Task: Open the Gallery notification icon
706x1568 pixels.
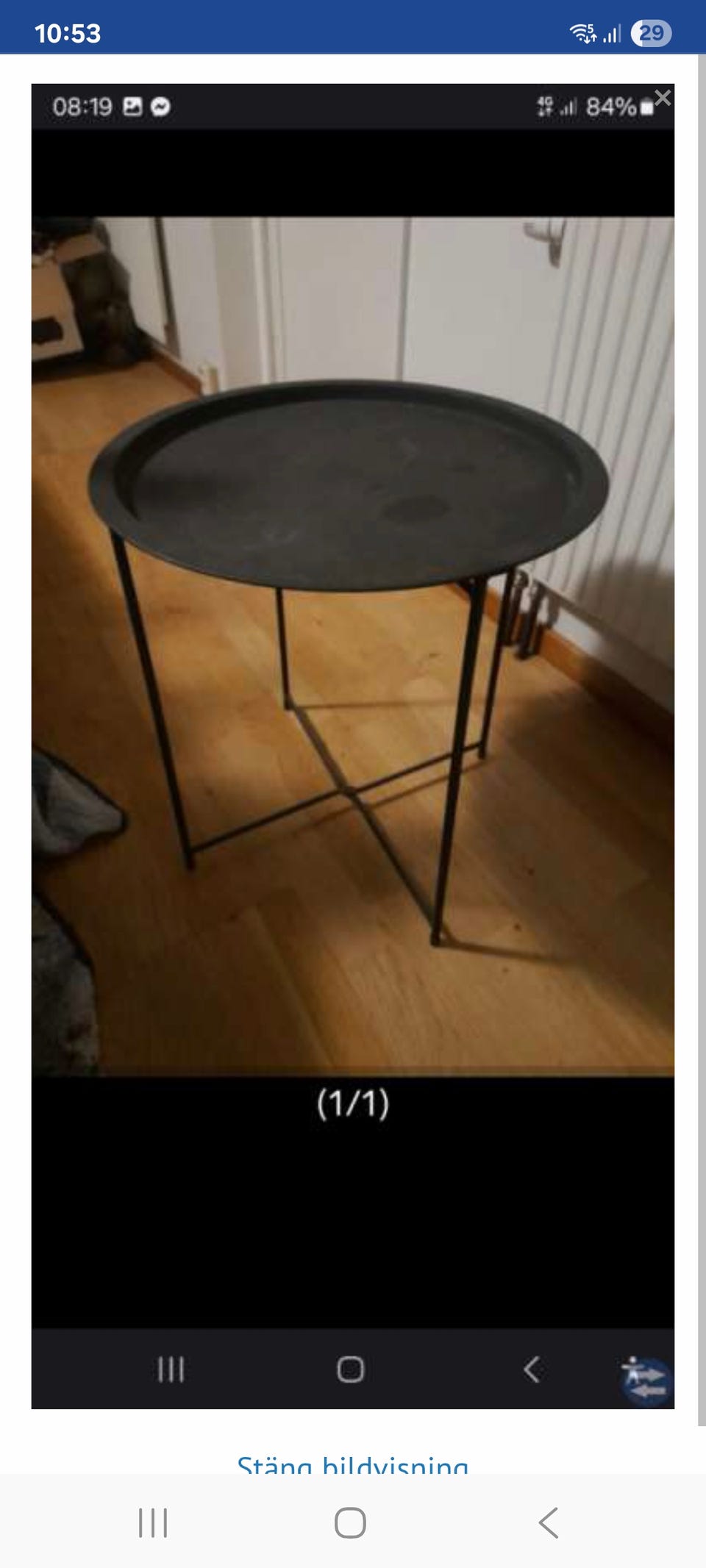Action: 132,107
